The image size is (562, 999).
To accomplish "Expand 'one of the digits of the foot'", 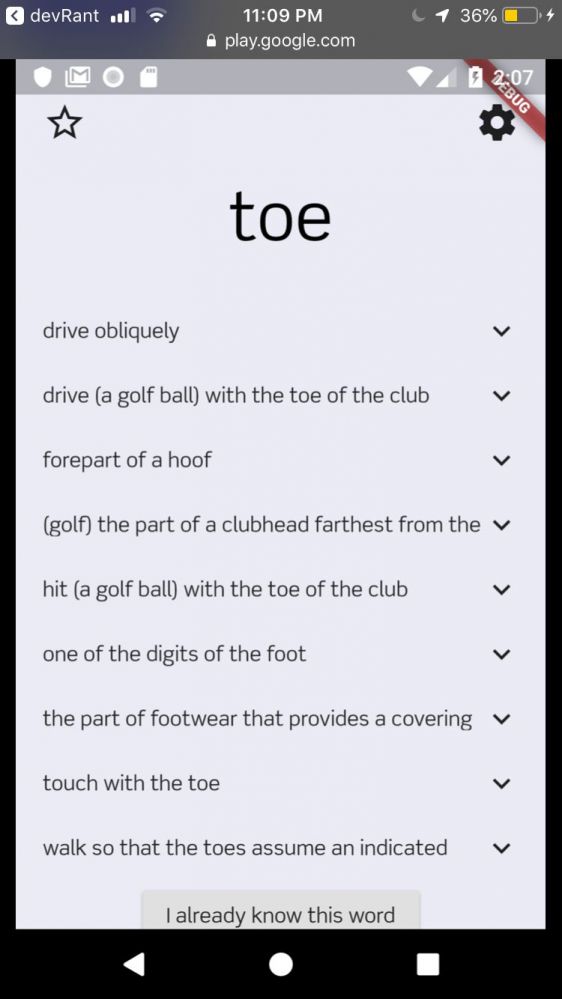I will [x=502, y=654].
